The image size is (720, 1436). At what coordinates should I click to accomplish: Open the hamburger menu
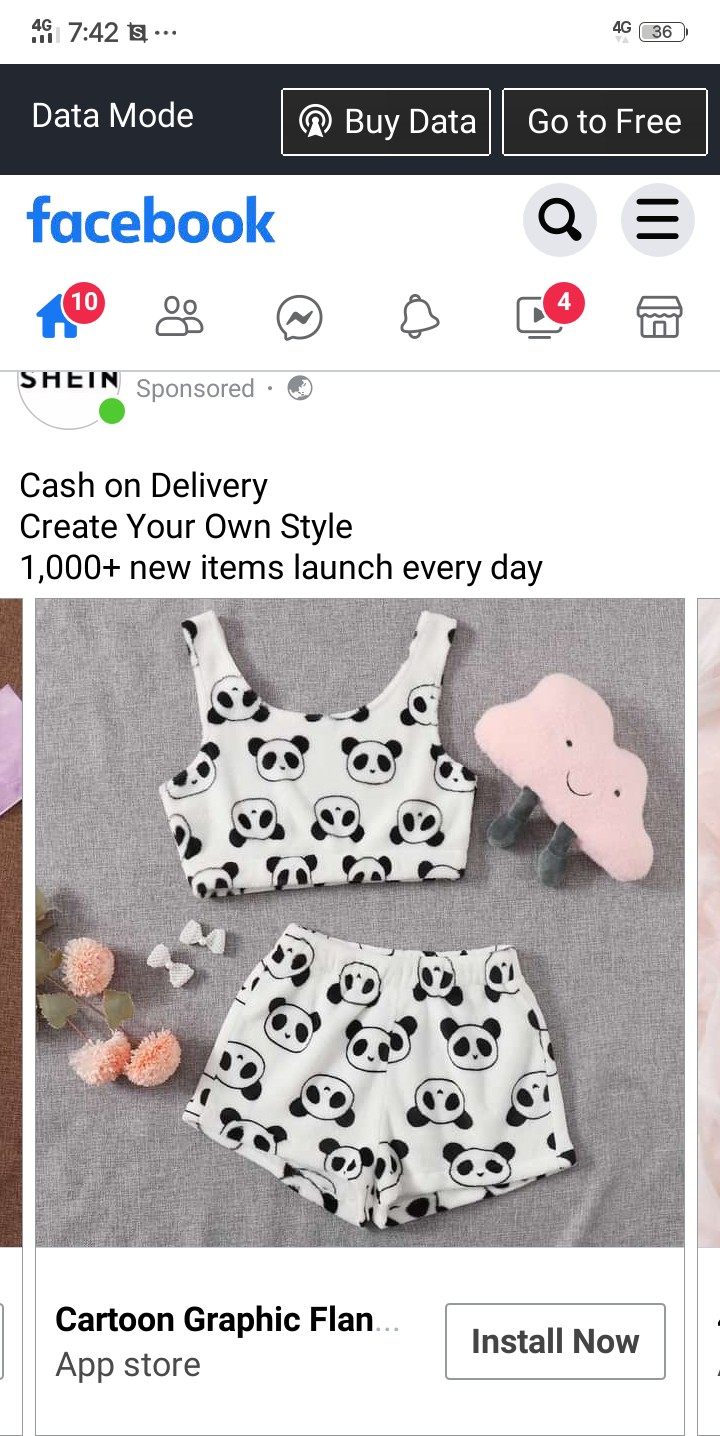[657, 220]
